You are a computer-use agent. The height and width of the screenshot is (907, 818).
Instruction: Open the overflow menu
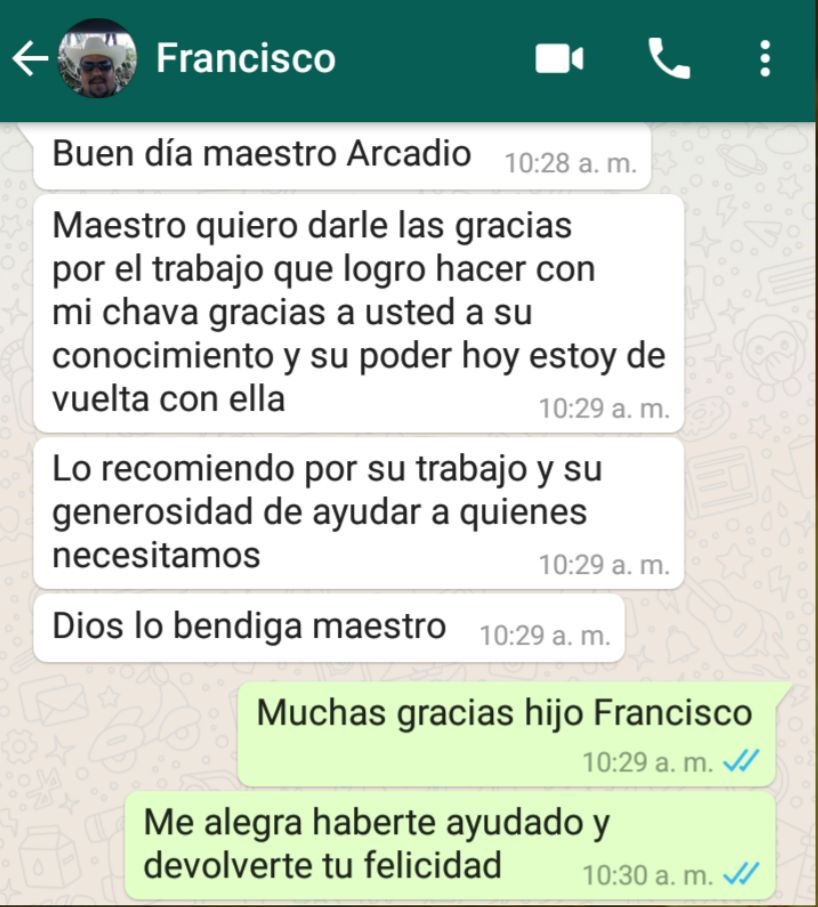[x=765, y=59]
